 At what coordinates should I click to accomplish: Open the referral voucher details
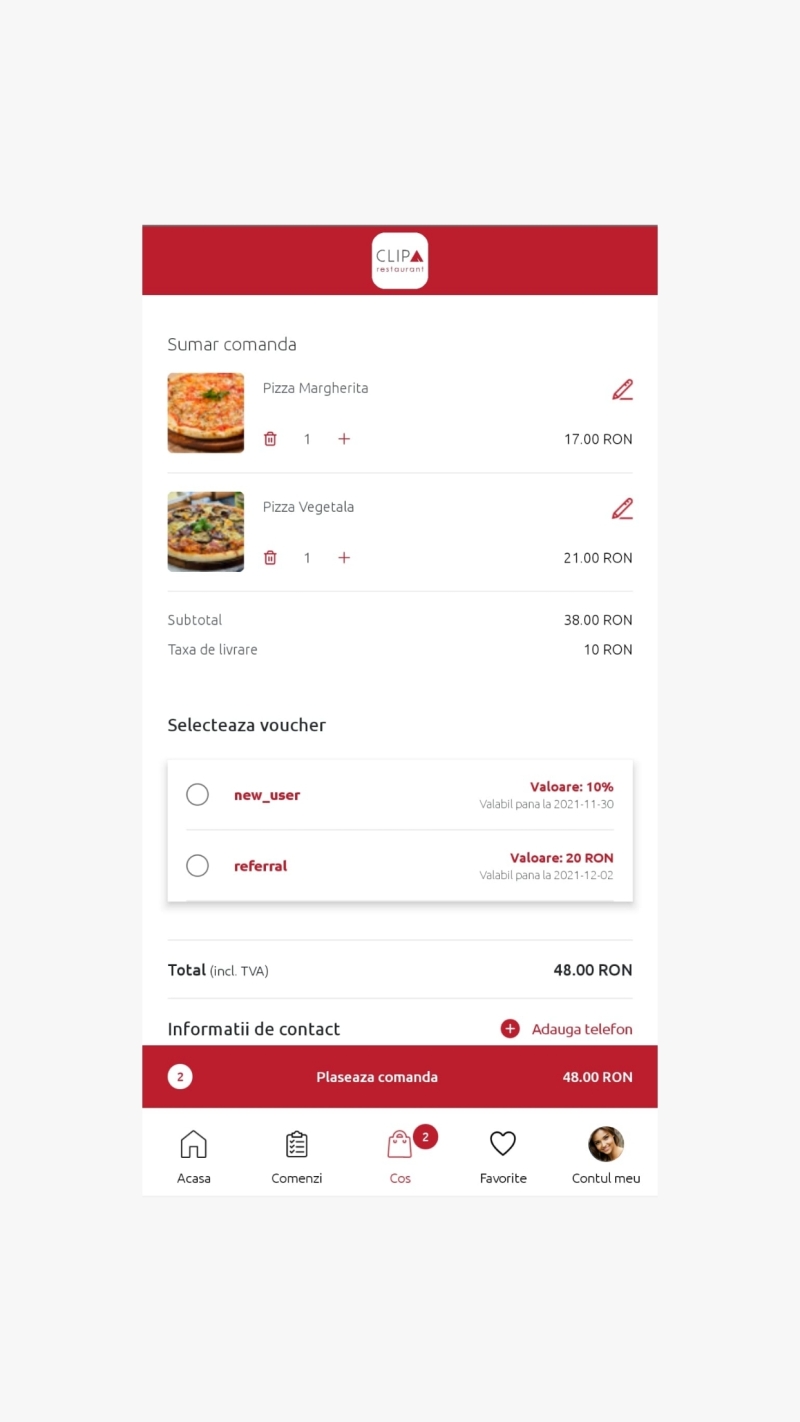(260, 865)
